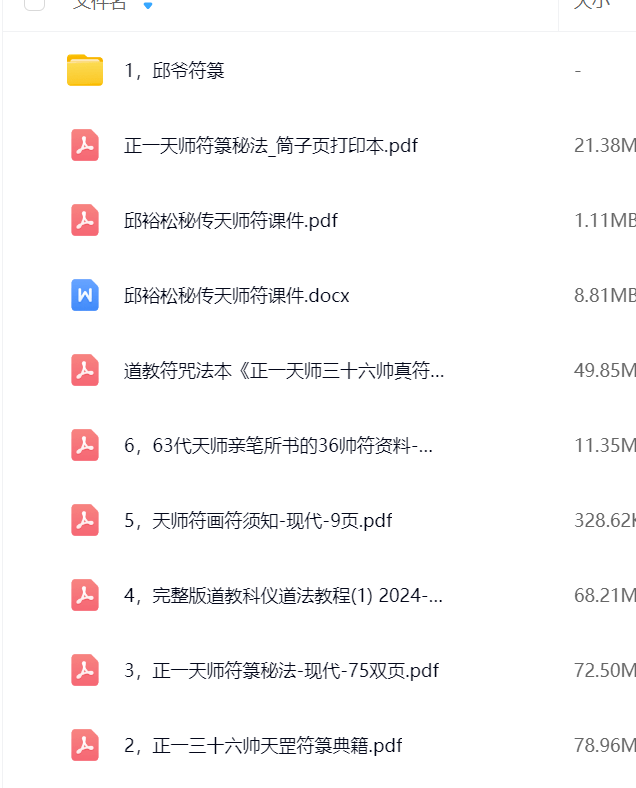The image size is (636, 788).
Task: Open 邱裕松秘传天师符课件.docx document
Action: (x=236, y=296)
